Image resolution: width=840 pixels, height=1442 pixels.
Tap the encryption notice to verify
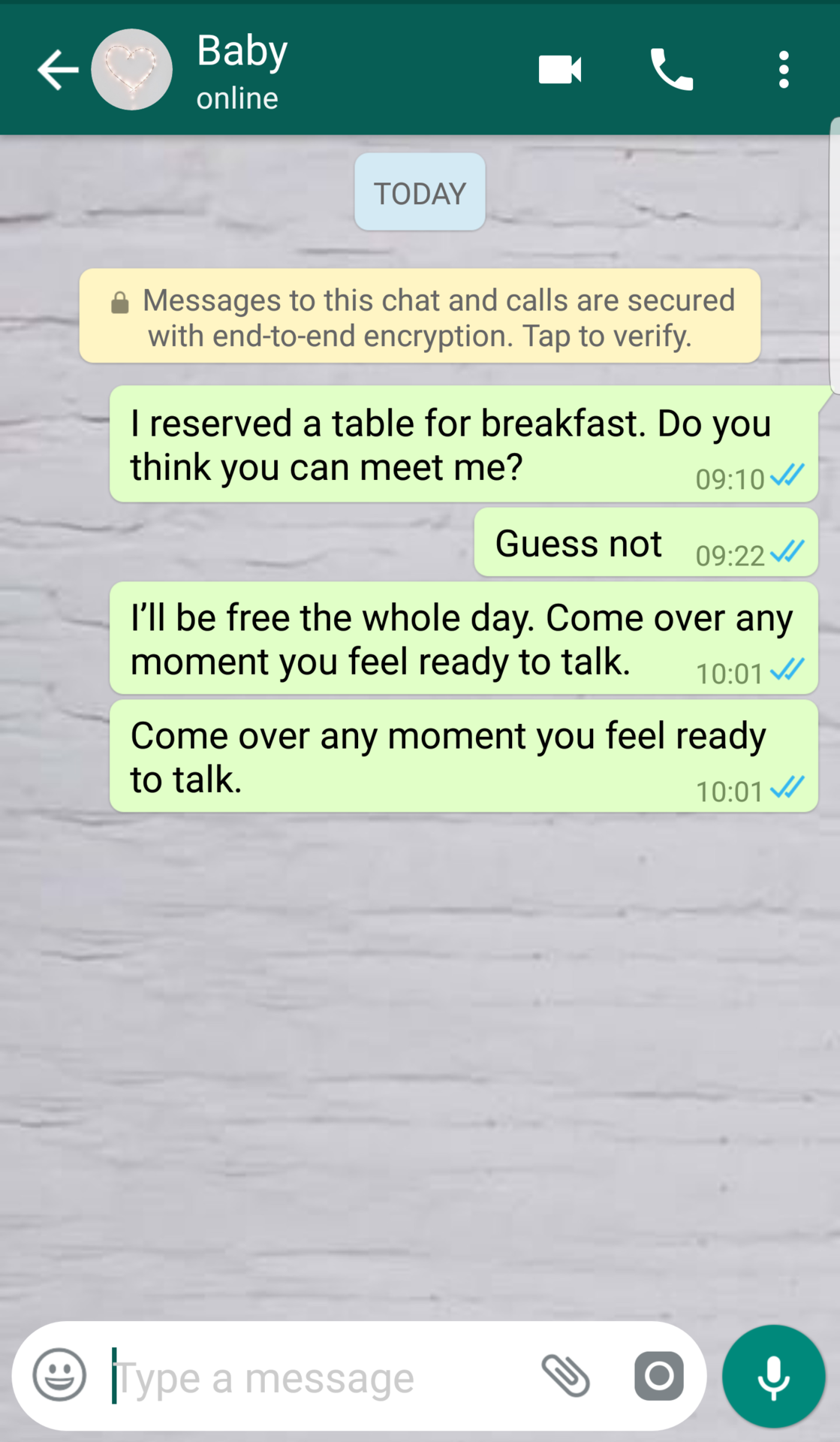(x=420, y=317)
